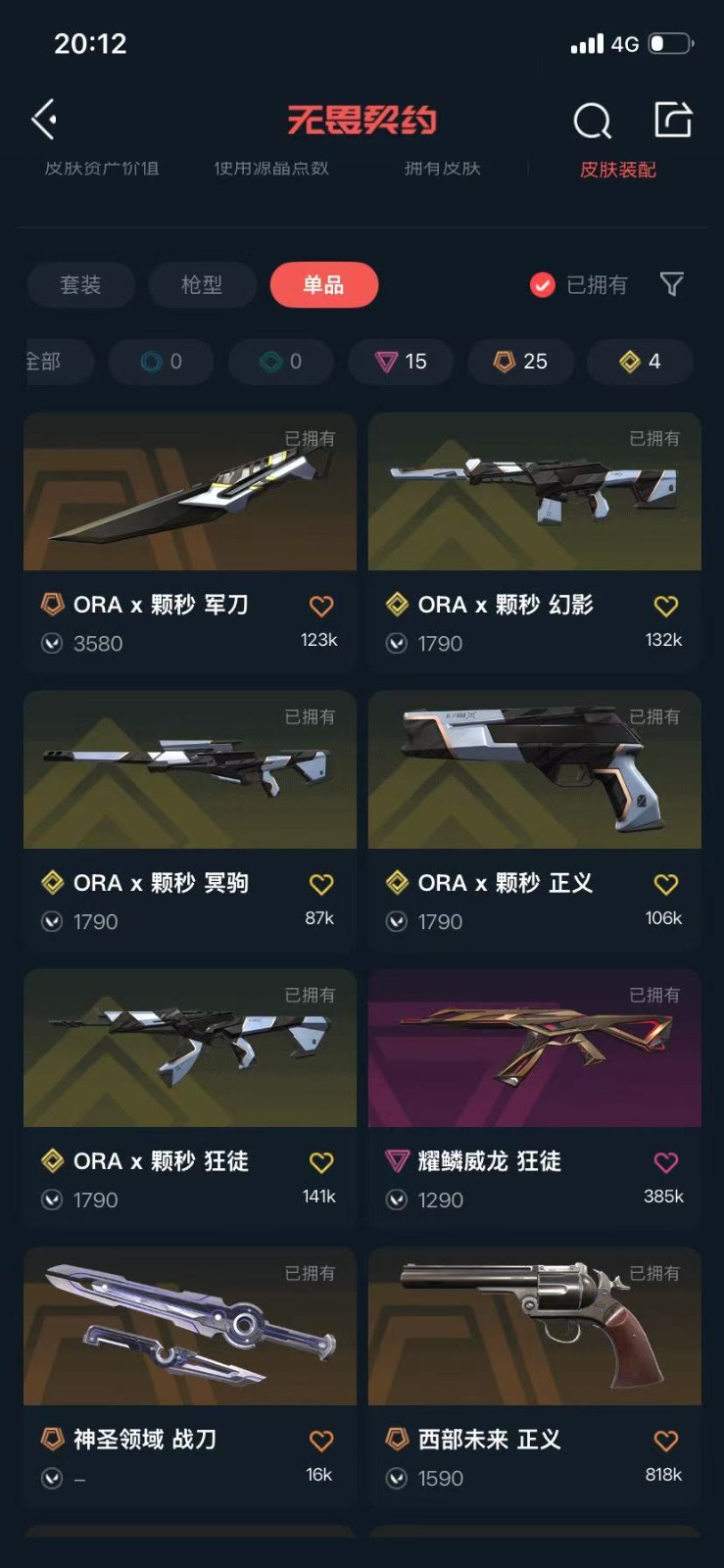Screen dimensions: 724x1568
Task: Open the search icon in the header
Action: [592, 121]
